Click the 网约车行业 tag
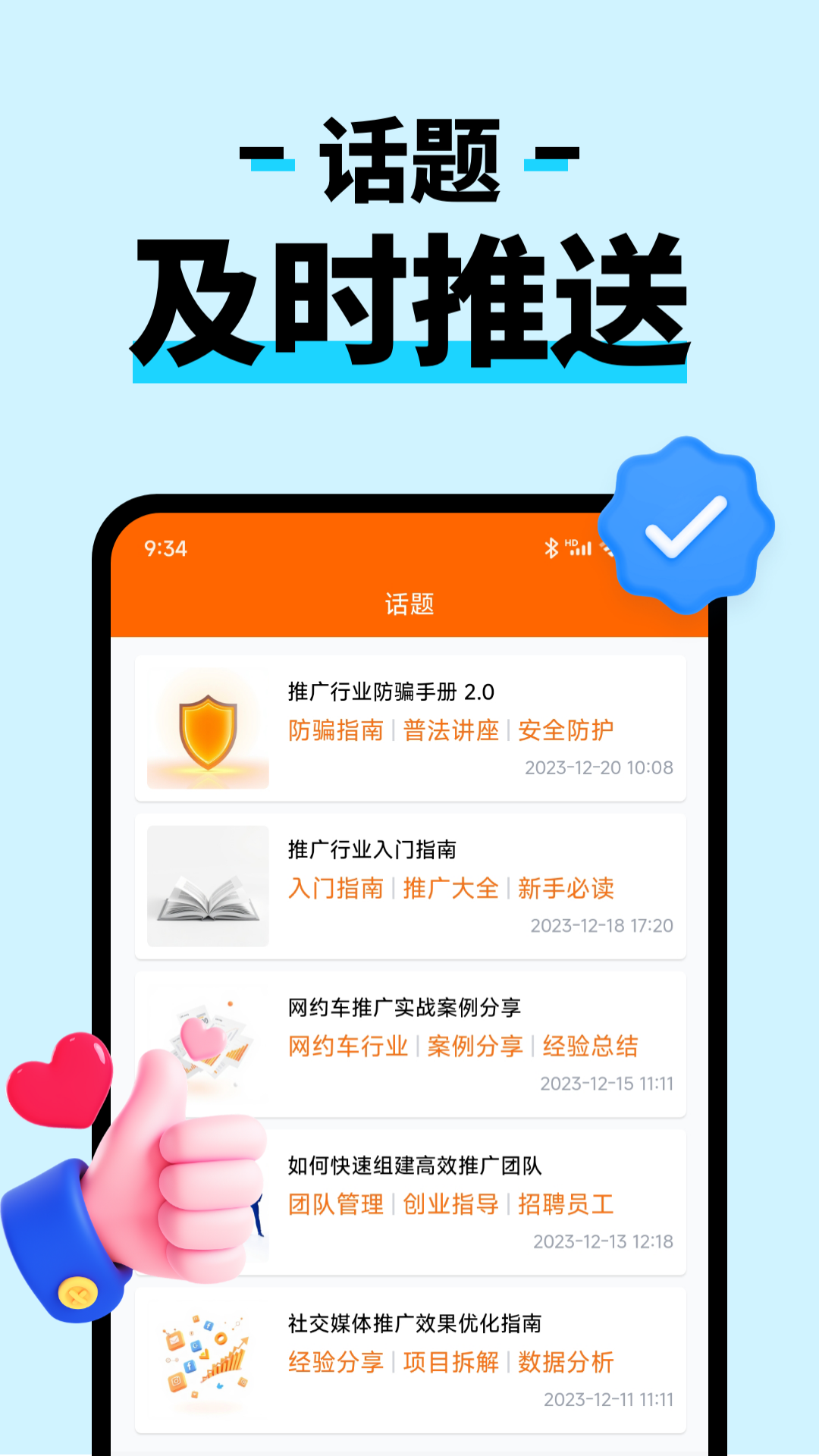This screenshot has width=819, height=1456. (x=347, y=1045)
